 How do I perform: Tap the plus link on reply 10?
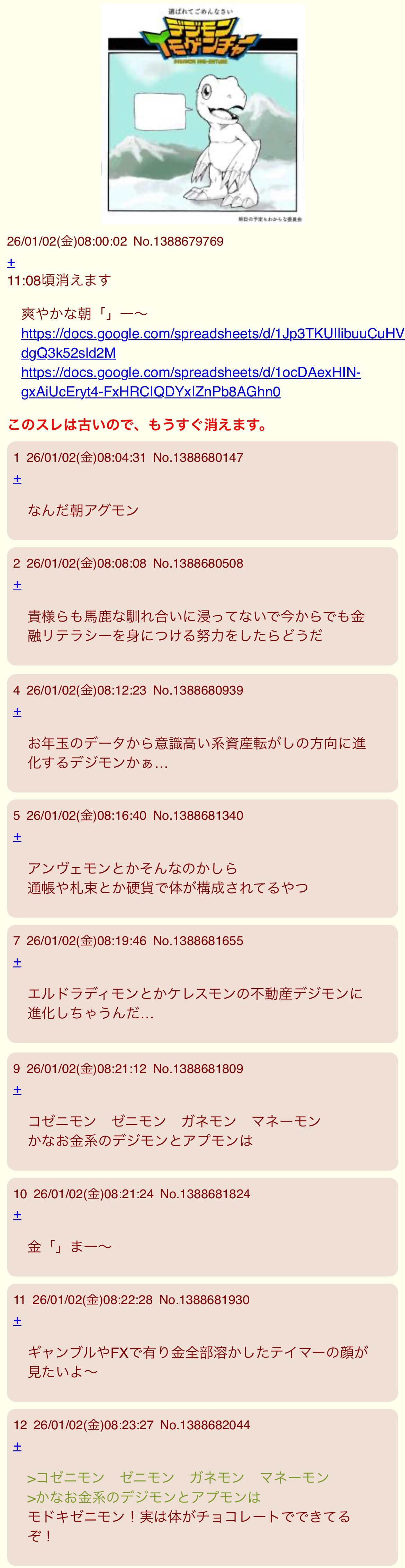point(17,1215)
